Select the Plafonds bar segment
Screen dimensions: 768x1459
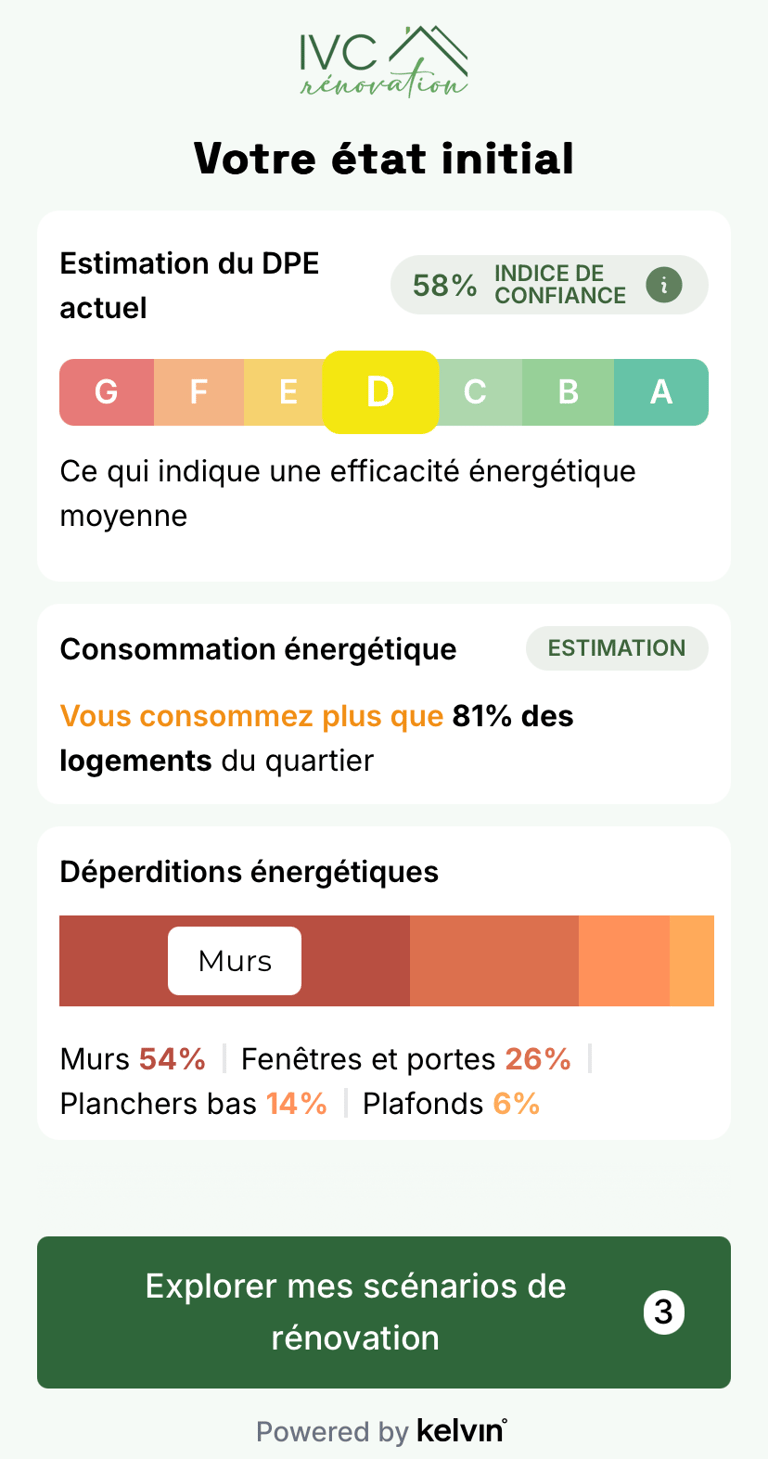point(692,961)
